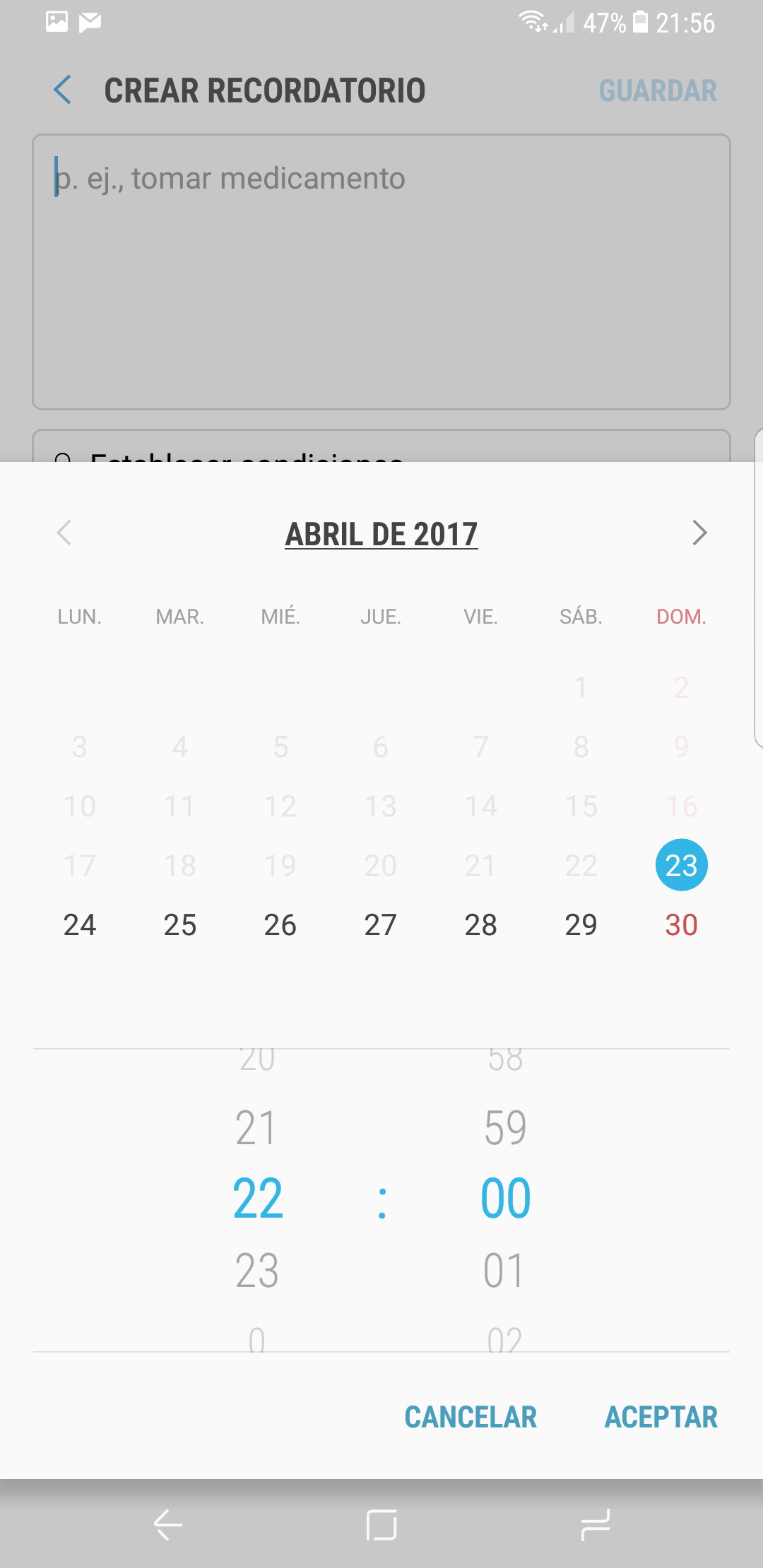
Task: Set minutes to 01 in picker
Action: coord(504,1271)
